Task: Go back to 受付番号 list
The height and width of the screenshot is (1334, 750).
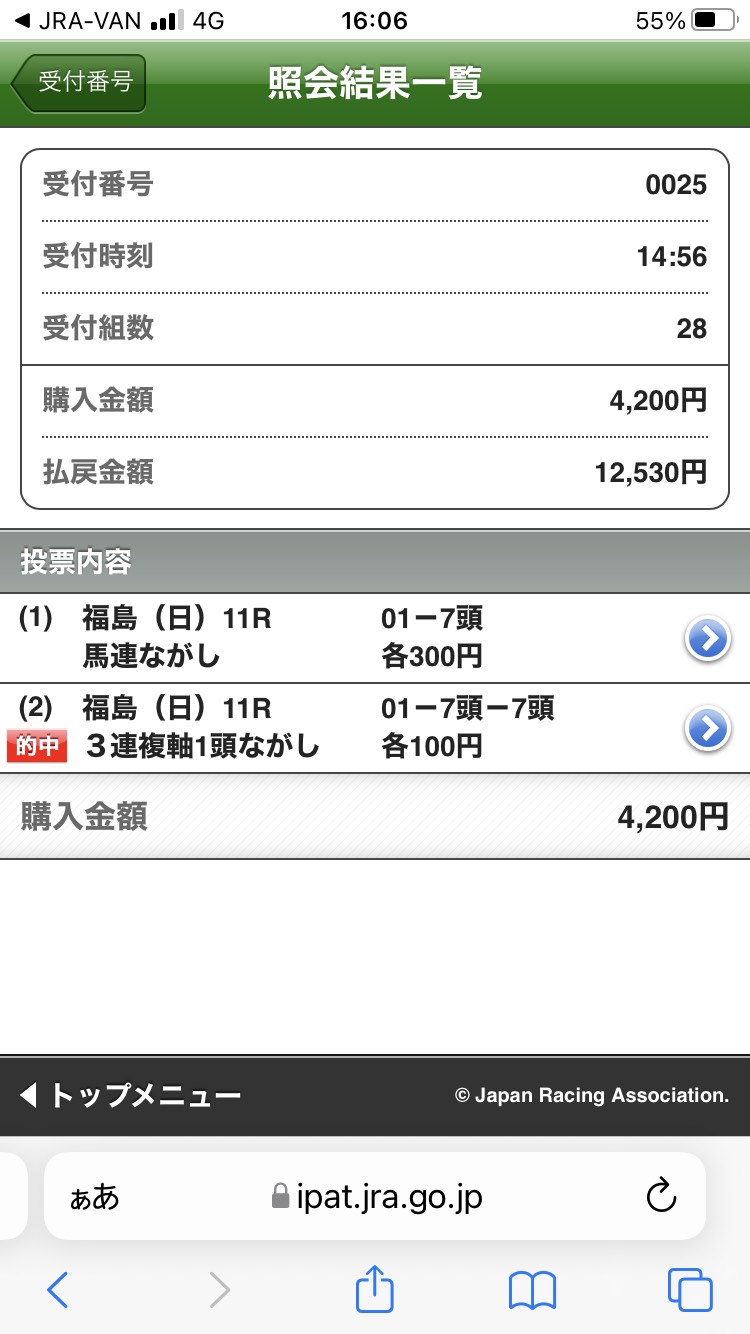Action: click(x=80, y=83)
